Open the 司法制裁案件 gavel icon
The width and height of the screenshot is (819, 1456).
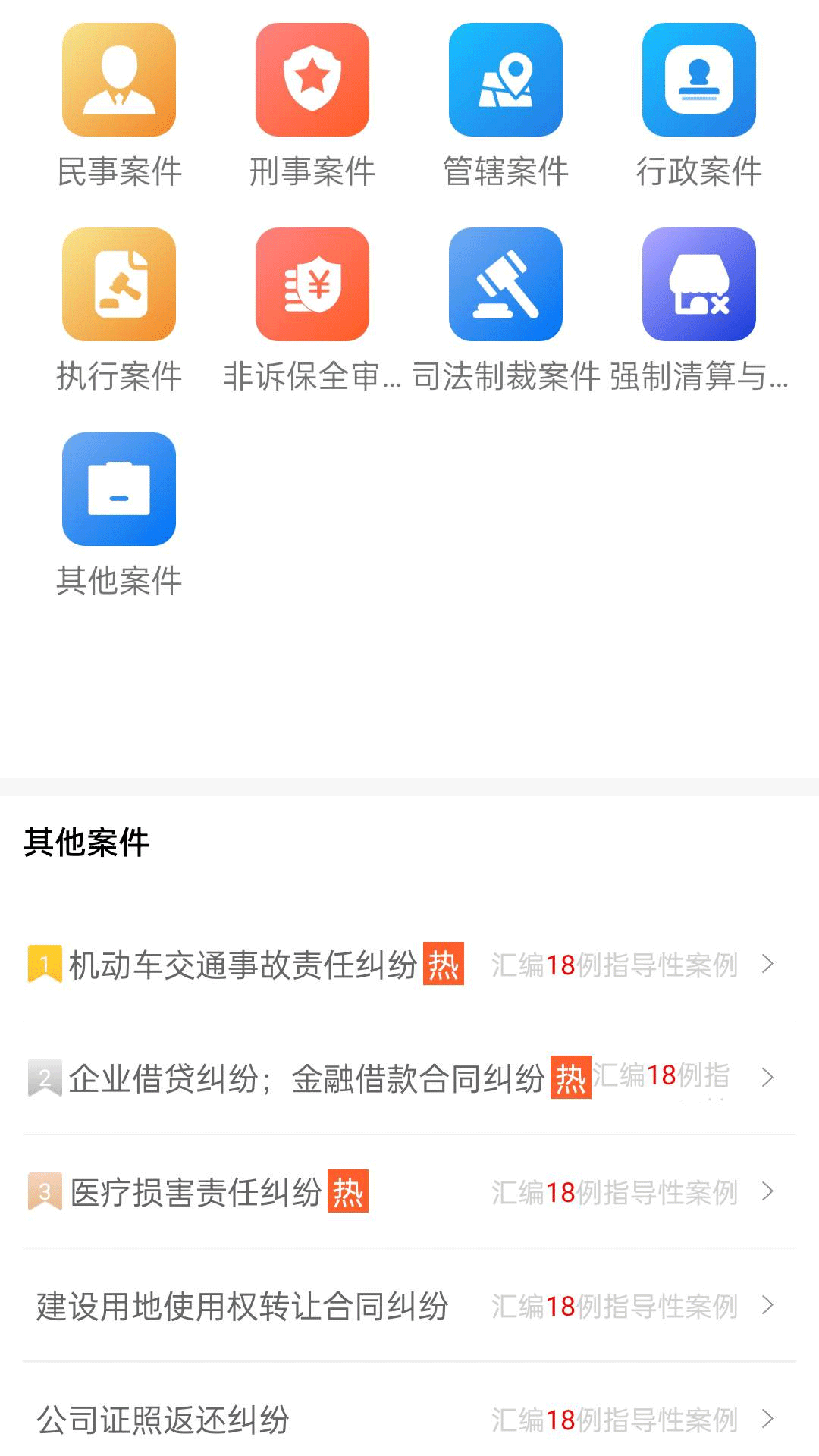tap(505, 284)
